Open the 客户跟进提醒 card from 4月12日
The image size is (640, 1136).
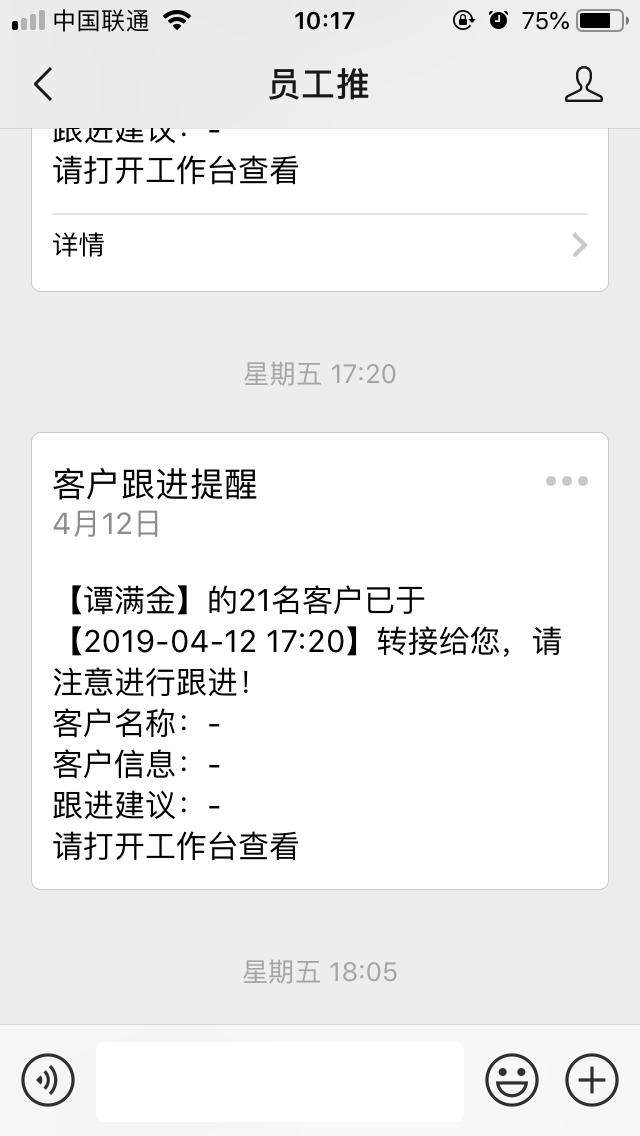[x=320, y=660]
